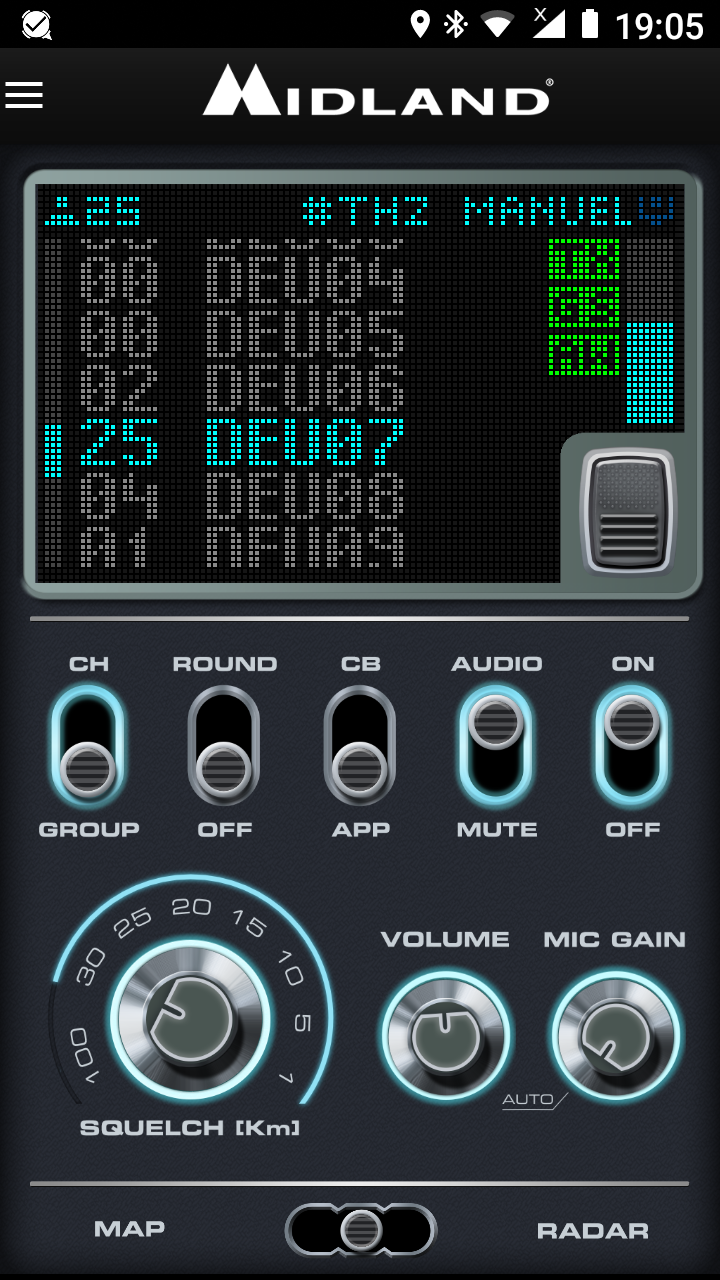
Task: Turn off using the ON/OFF switch
Action: tap(632, 745)
